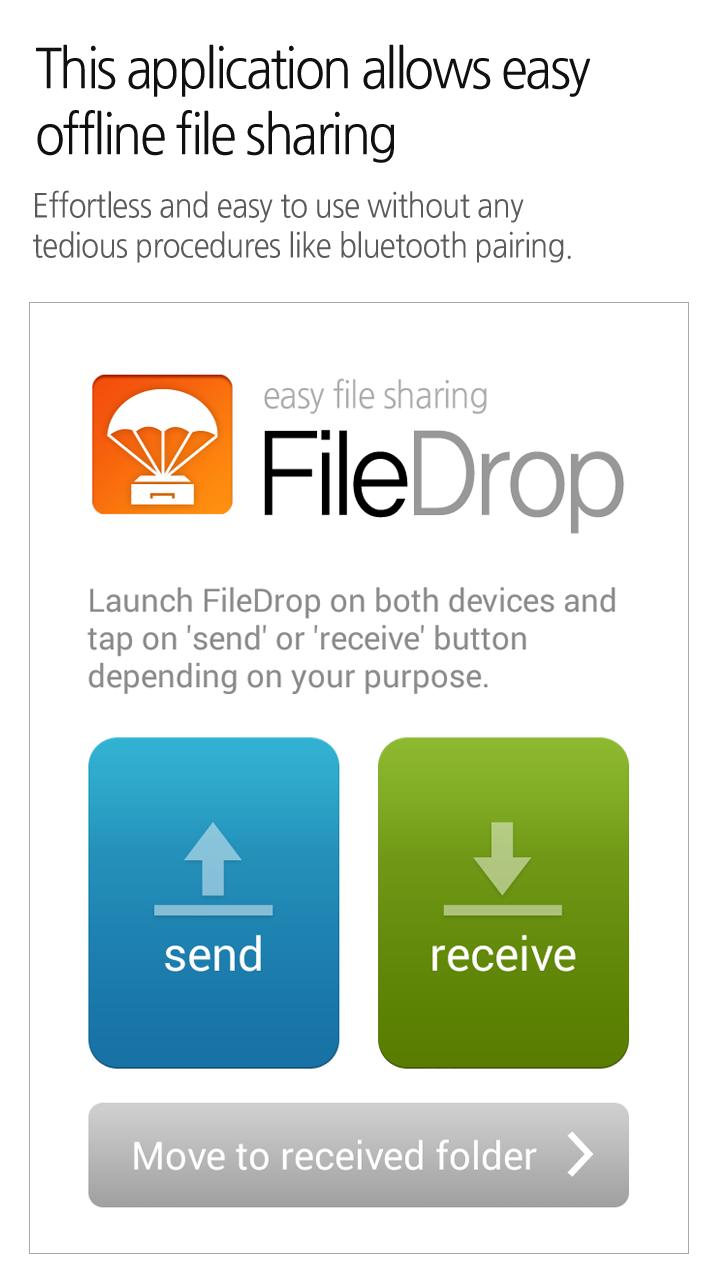Tap the send arrow above its underline
Image resolution: width=720 pixels, height=1280 pixels.
point(213,860)
